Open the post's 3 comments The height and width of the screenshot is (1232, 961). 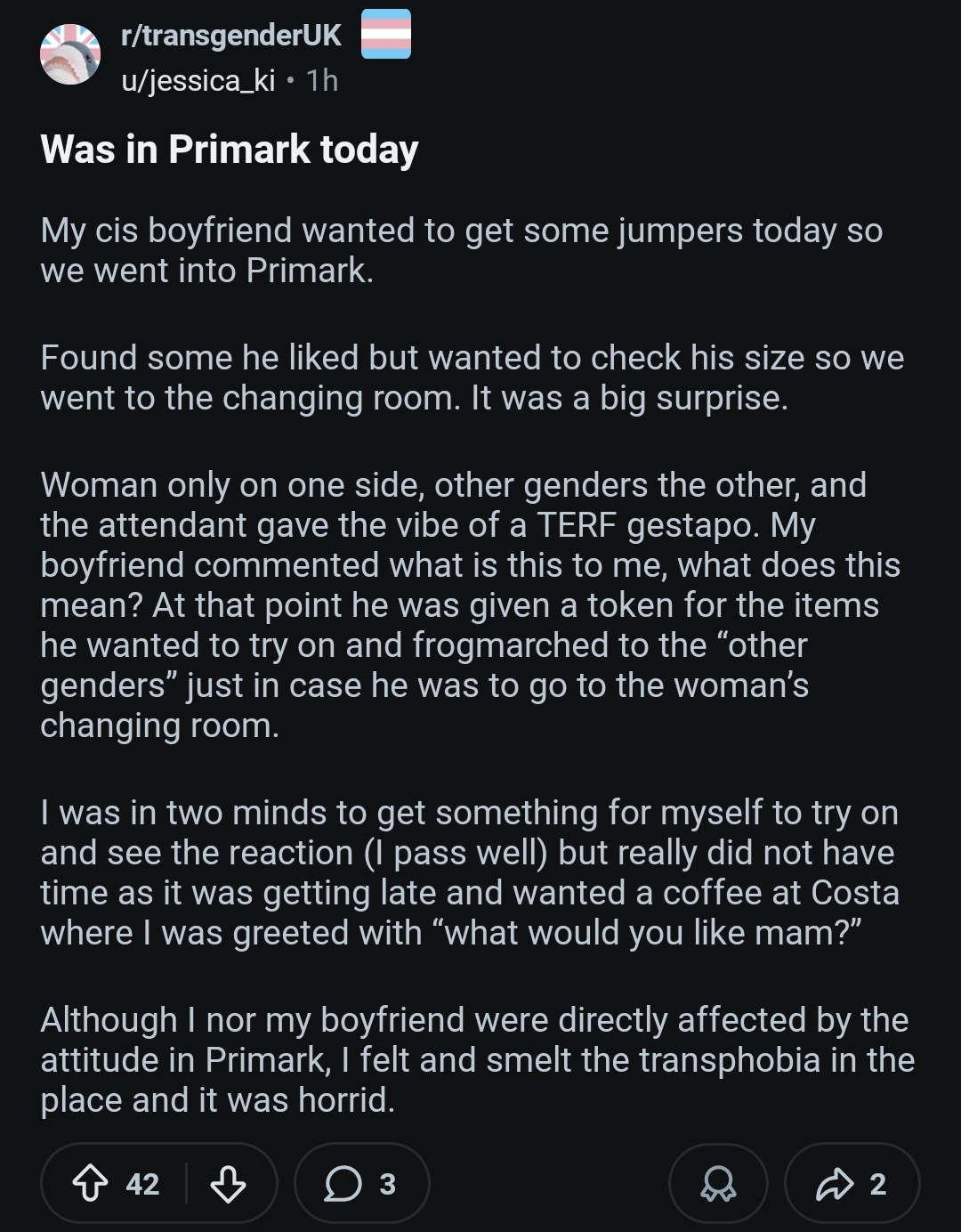(361, 1184)
